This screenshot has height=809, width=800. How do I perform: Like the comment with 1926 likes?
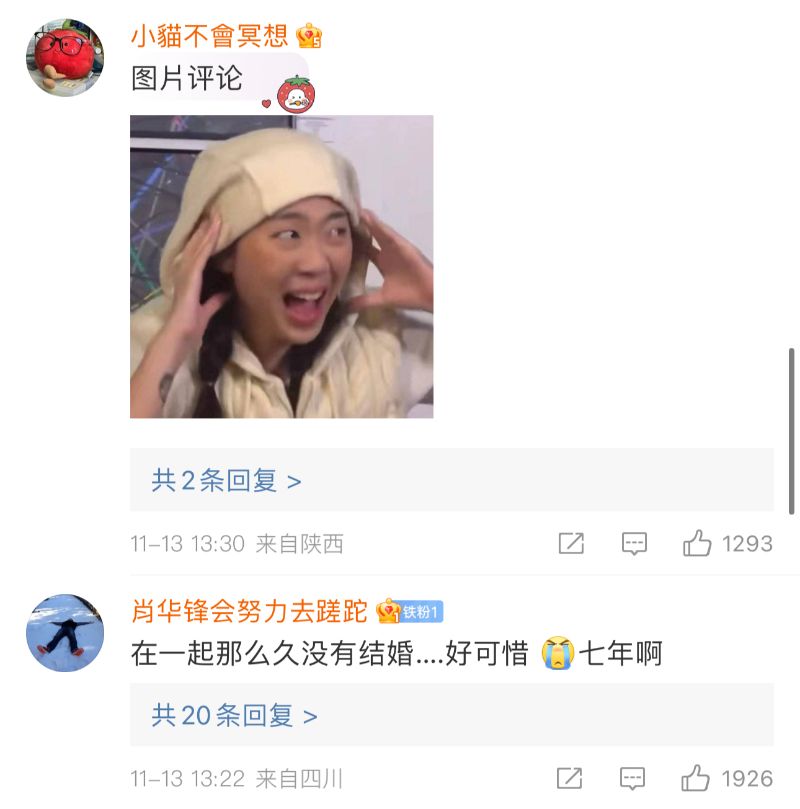(697, 778)
